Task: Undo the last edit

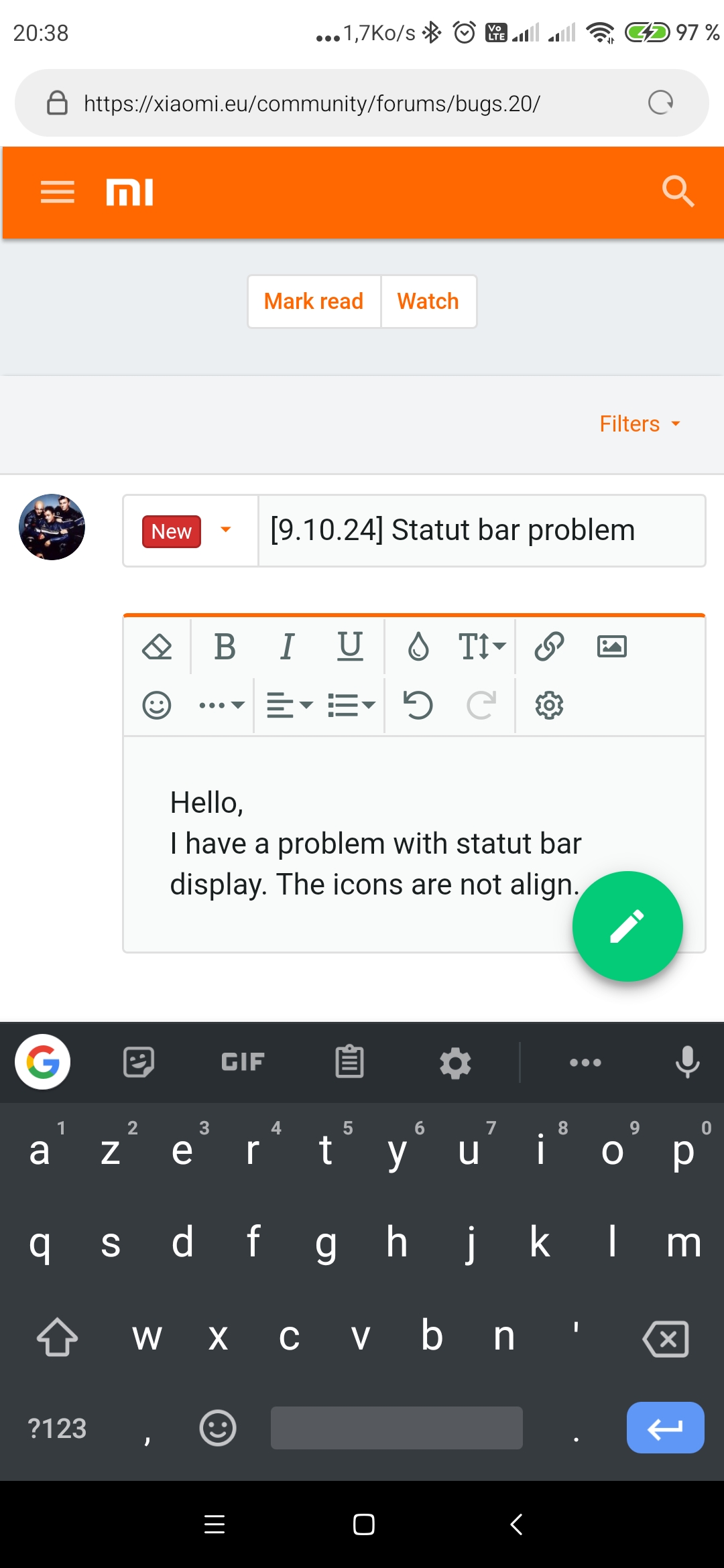Action: [418, 705]
